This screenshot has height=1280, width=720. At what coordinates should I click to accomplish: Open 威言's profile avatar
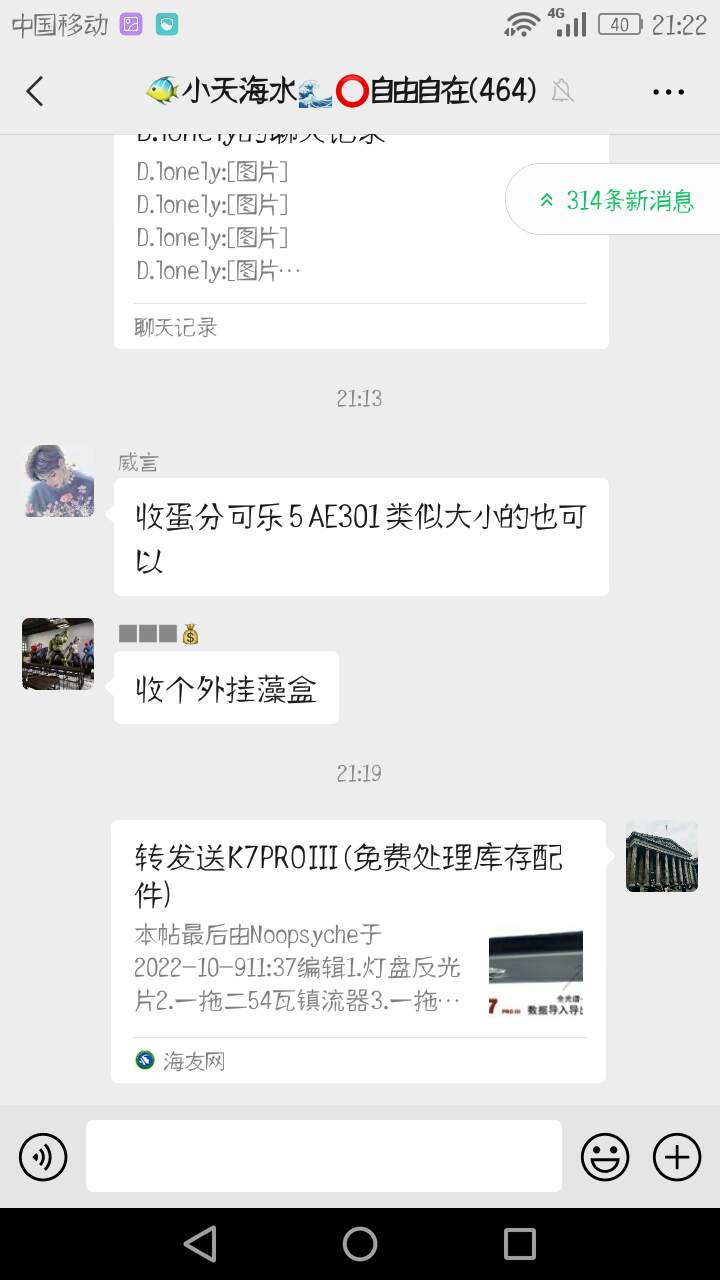tap(58, 481)
